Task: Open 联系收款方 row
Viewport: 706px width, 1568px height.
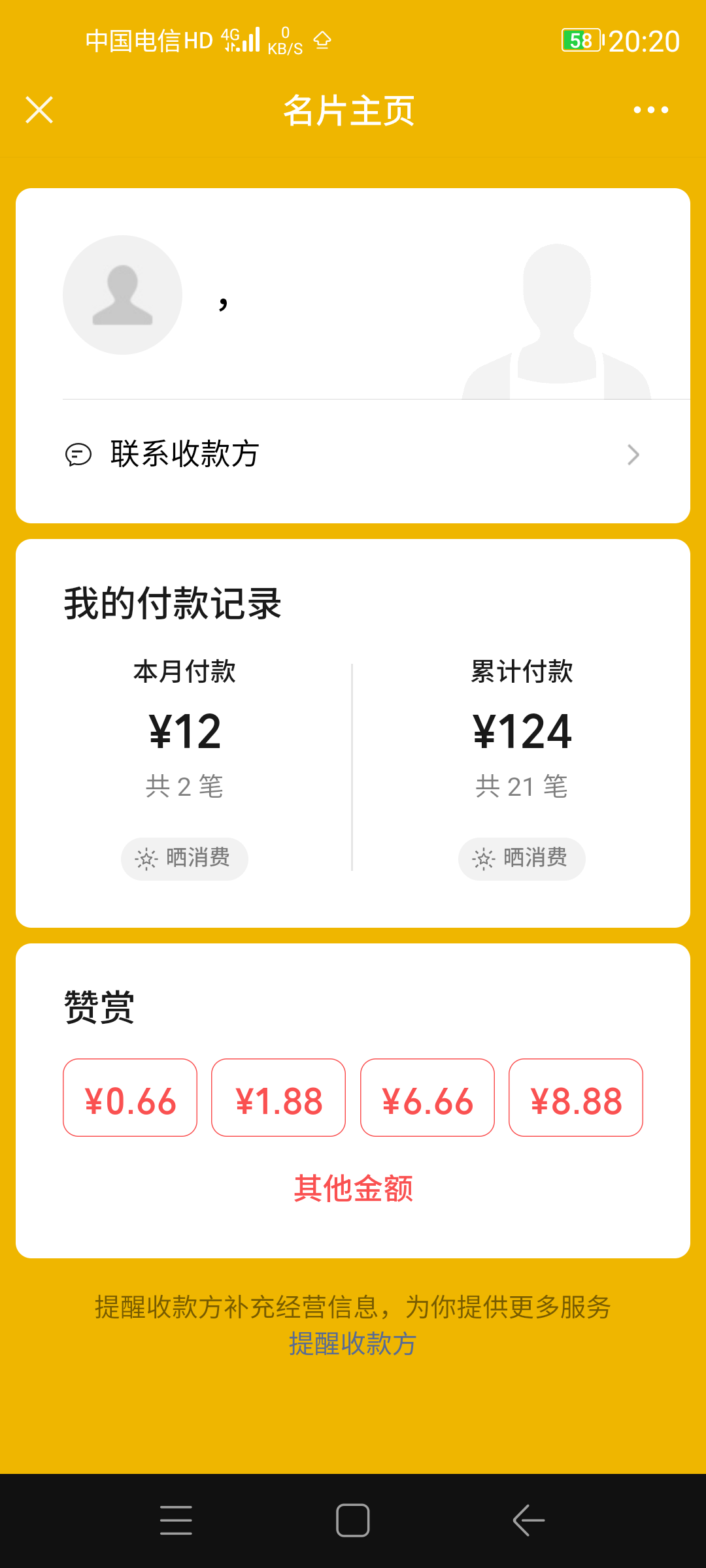Action: point(353,454)
